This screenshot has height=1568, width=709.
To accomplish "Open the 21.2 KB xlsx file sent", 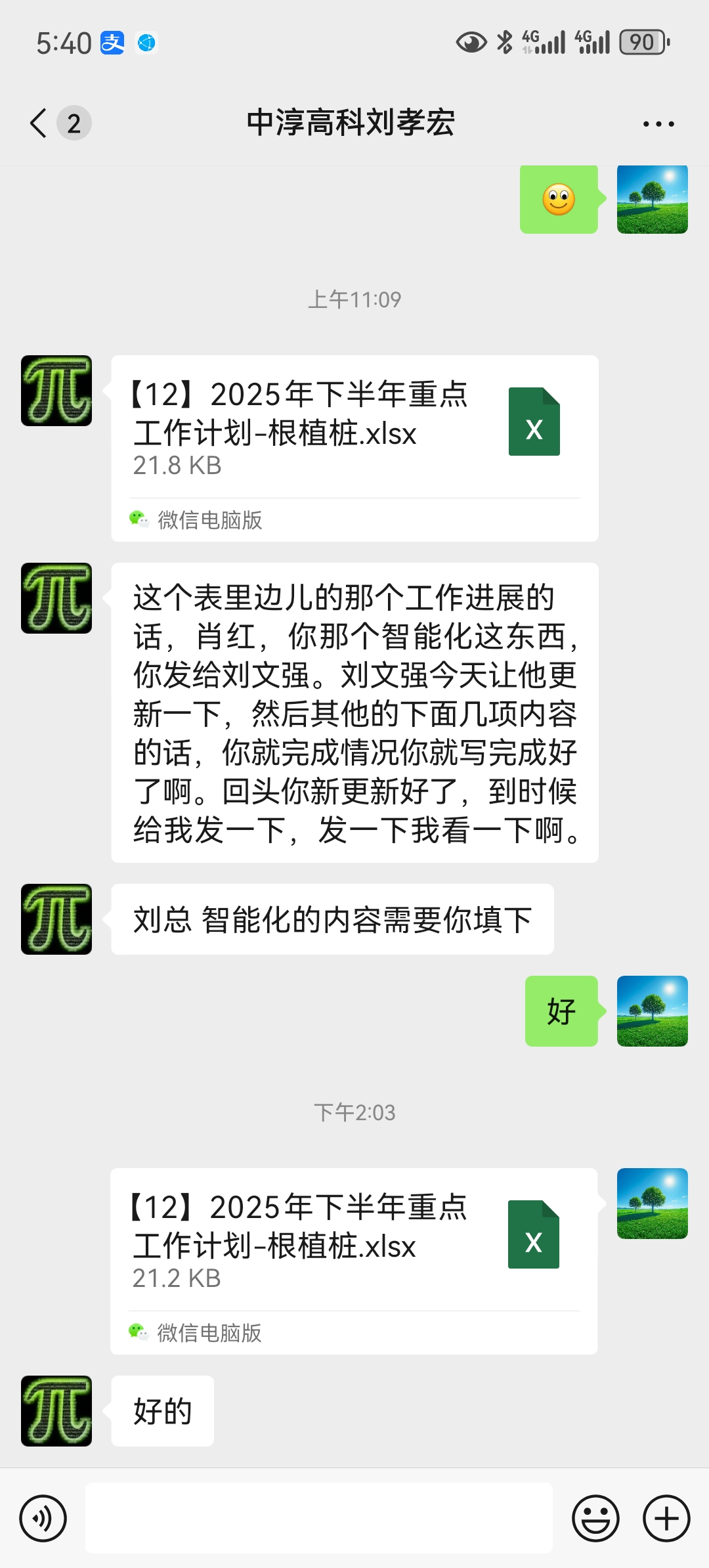I will pos(354,1241).
